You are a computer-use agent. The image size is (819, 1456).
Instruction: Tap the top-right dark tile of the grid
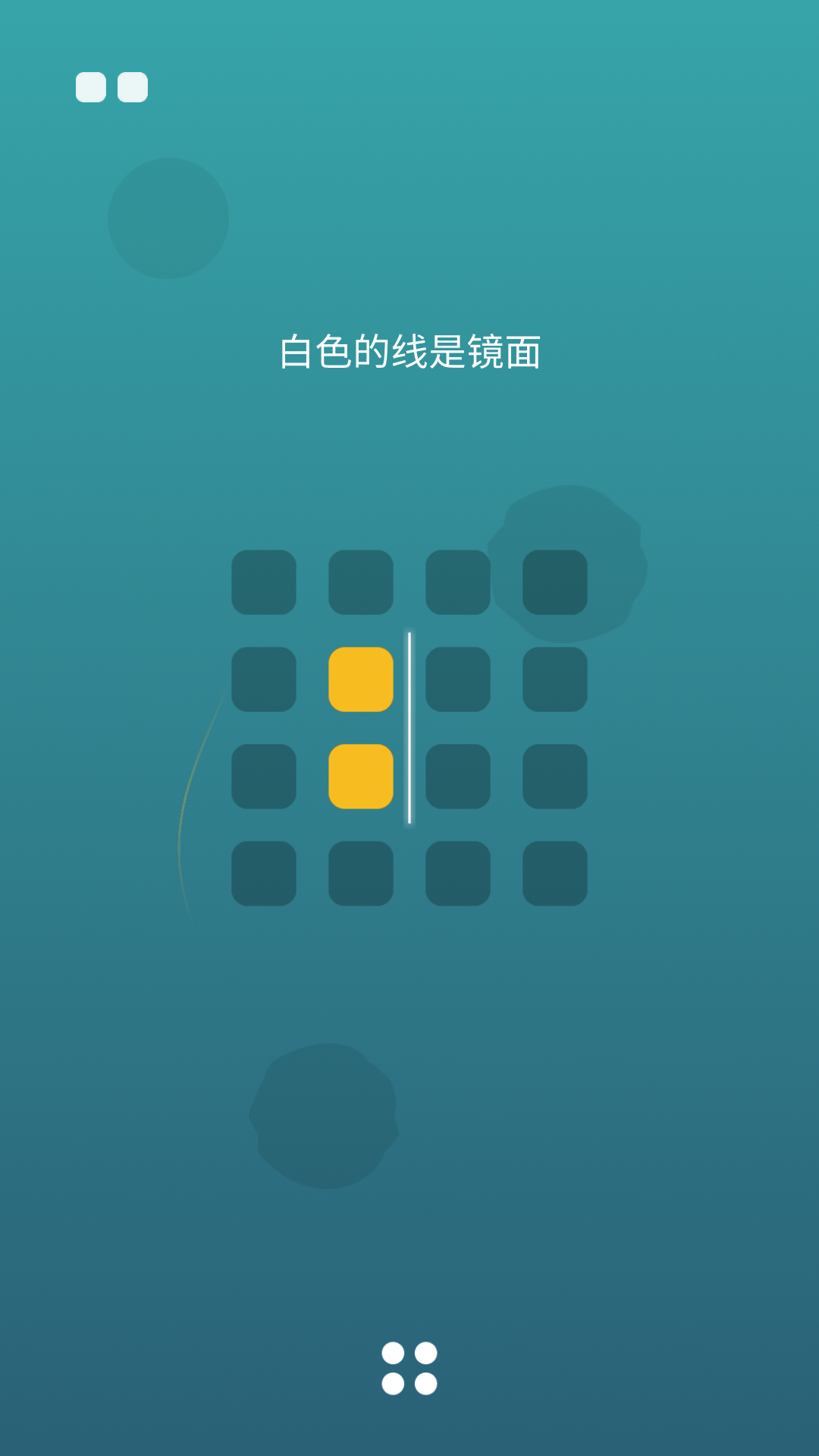[x=554, y=581]
